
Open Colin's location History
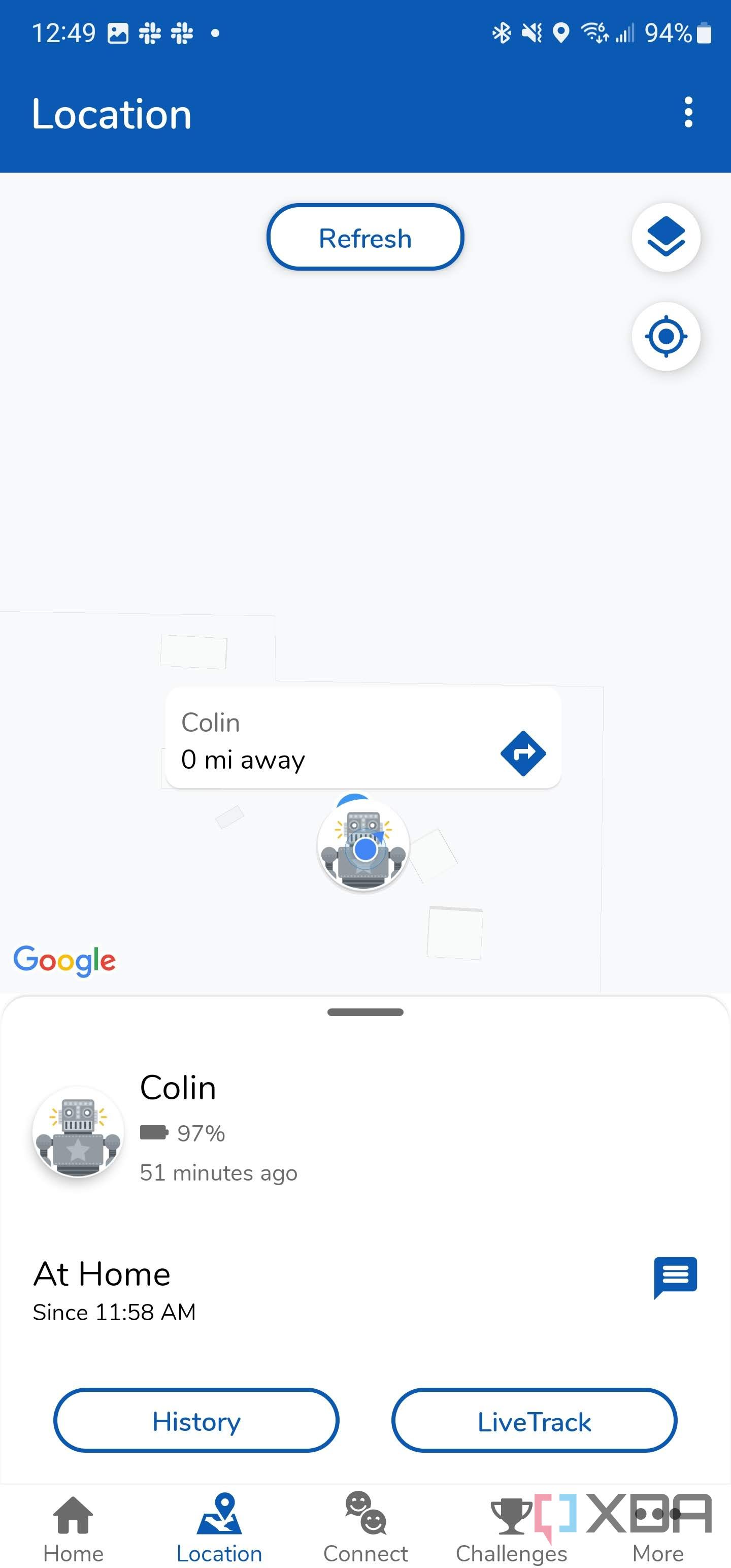196,1421
